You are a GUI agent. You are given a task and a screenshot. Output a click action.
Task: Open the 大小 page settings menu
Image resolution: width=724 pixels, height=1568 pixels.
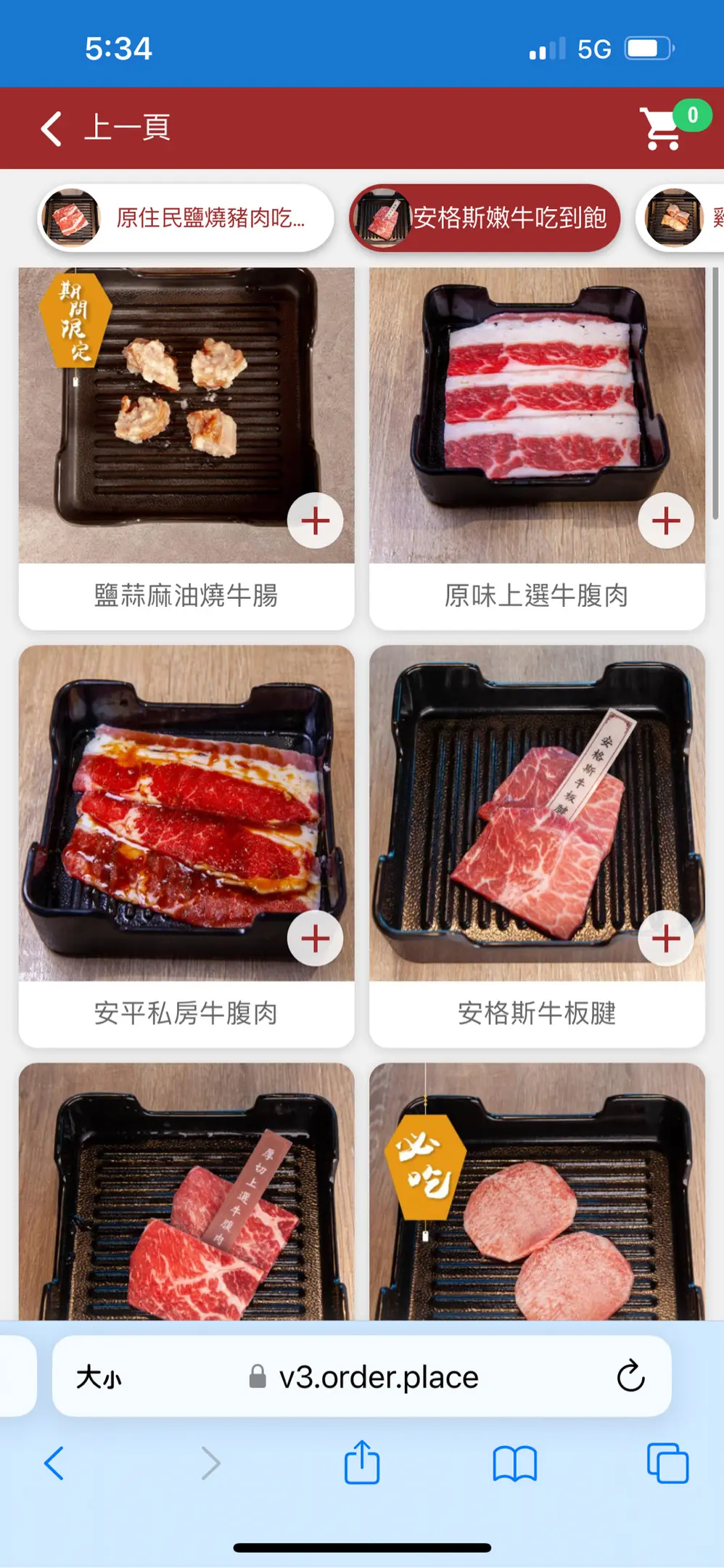coord(99,1377)
